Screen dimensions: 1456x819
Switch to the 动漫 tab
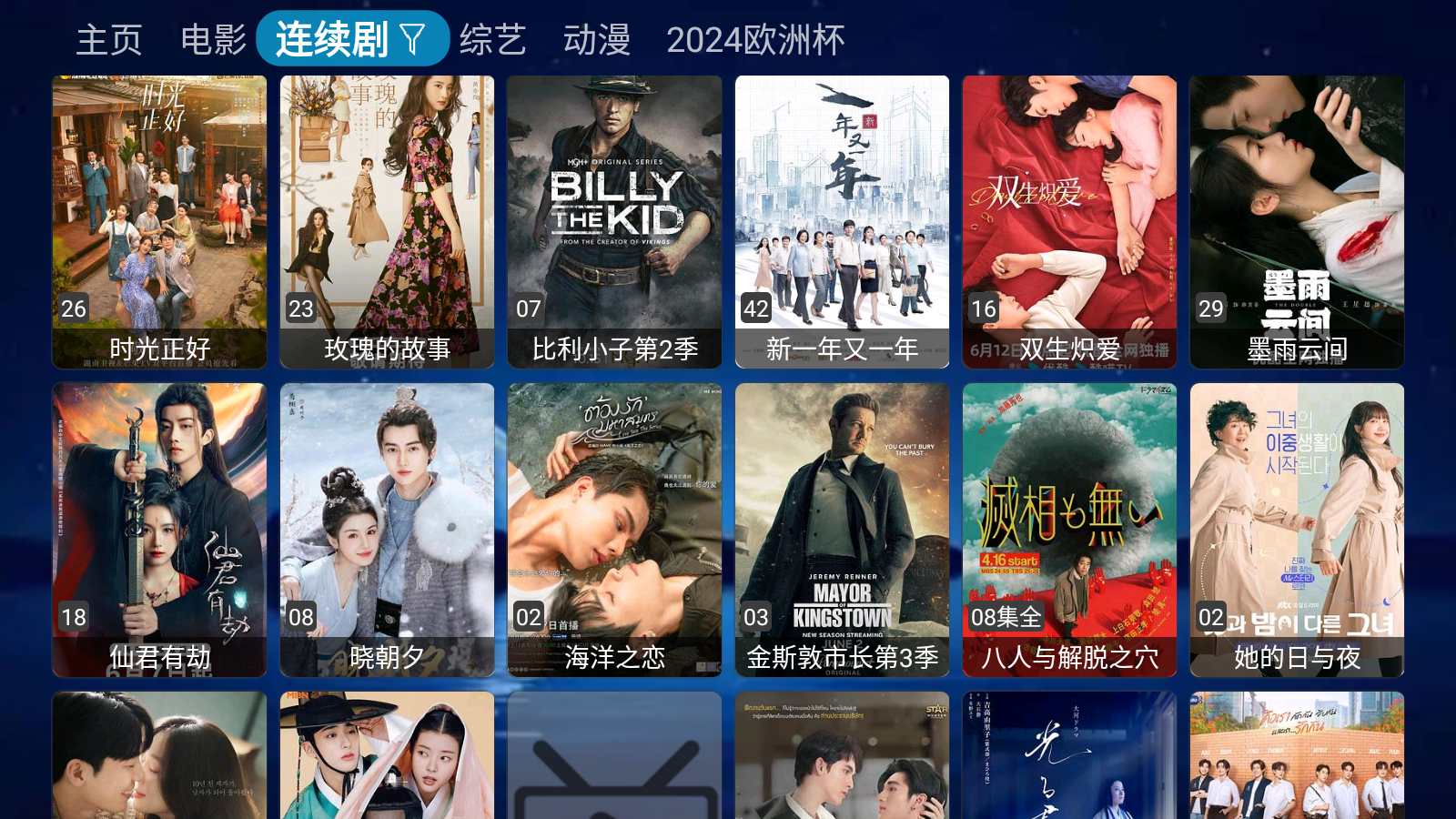pos(597,40)
